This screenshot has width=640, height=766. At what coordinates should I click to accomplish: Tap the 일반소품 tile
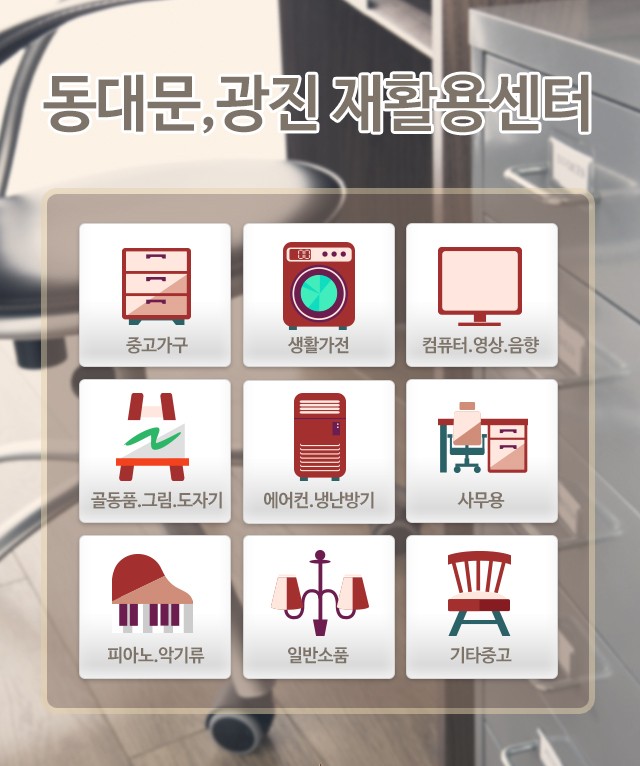point(318,607)
